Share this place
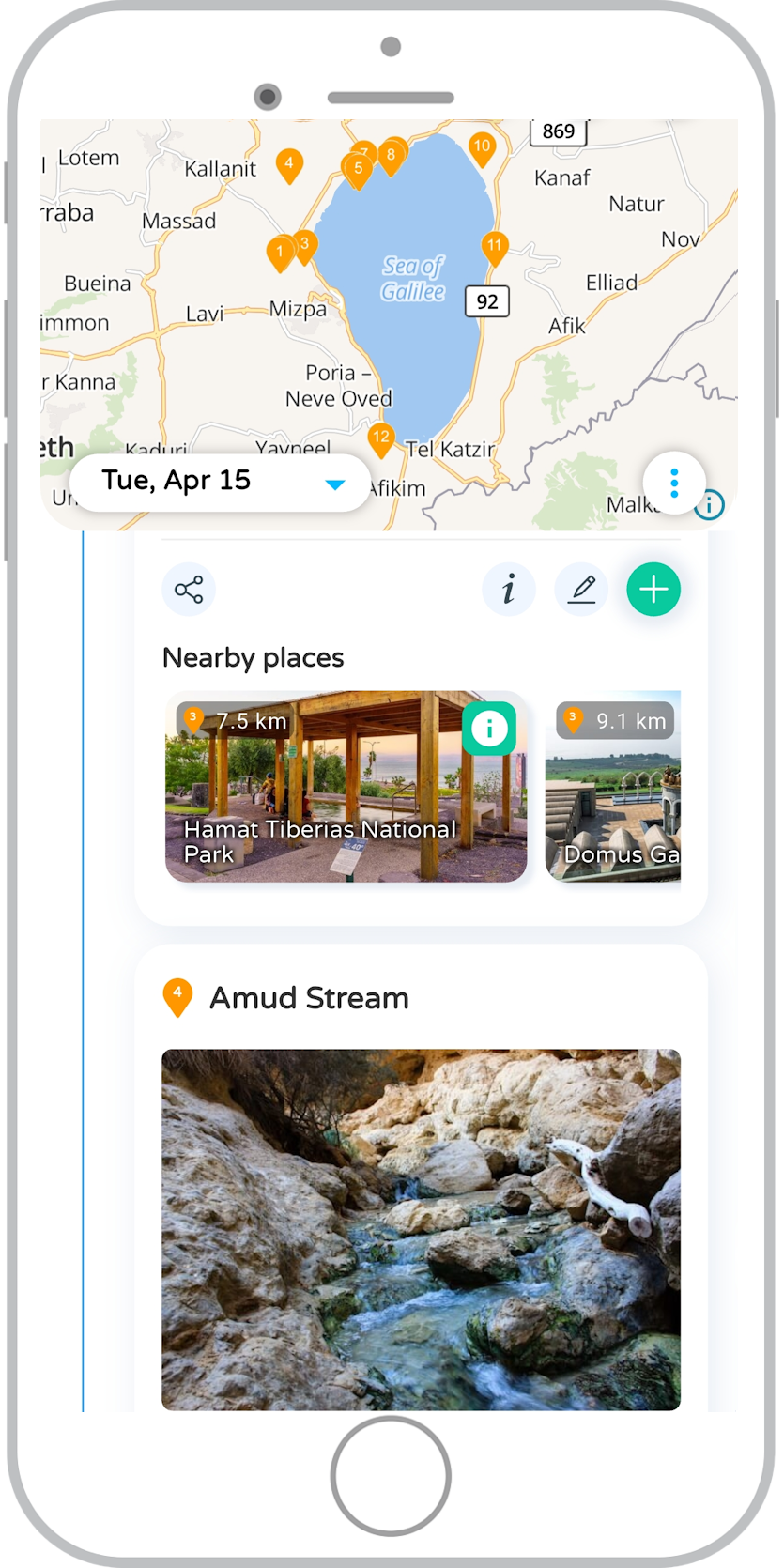 [x=189, y=590]
